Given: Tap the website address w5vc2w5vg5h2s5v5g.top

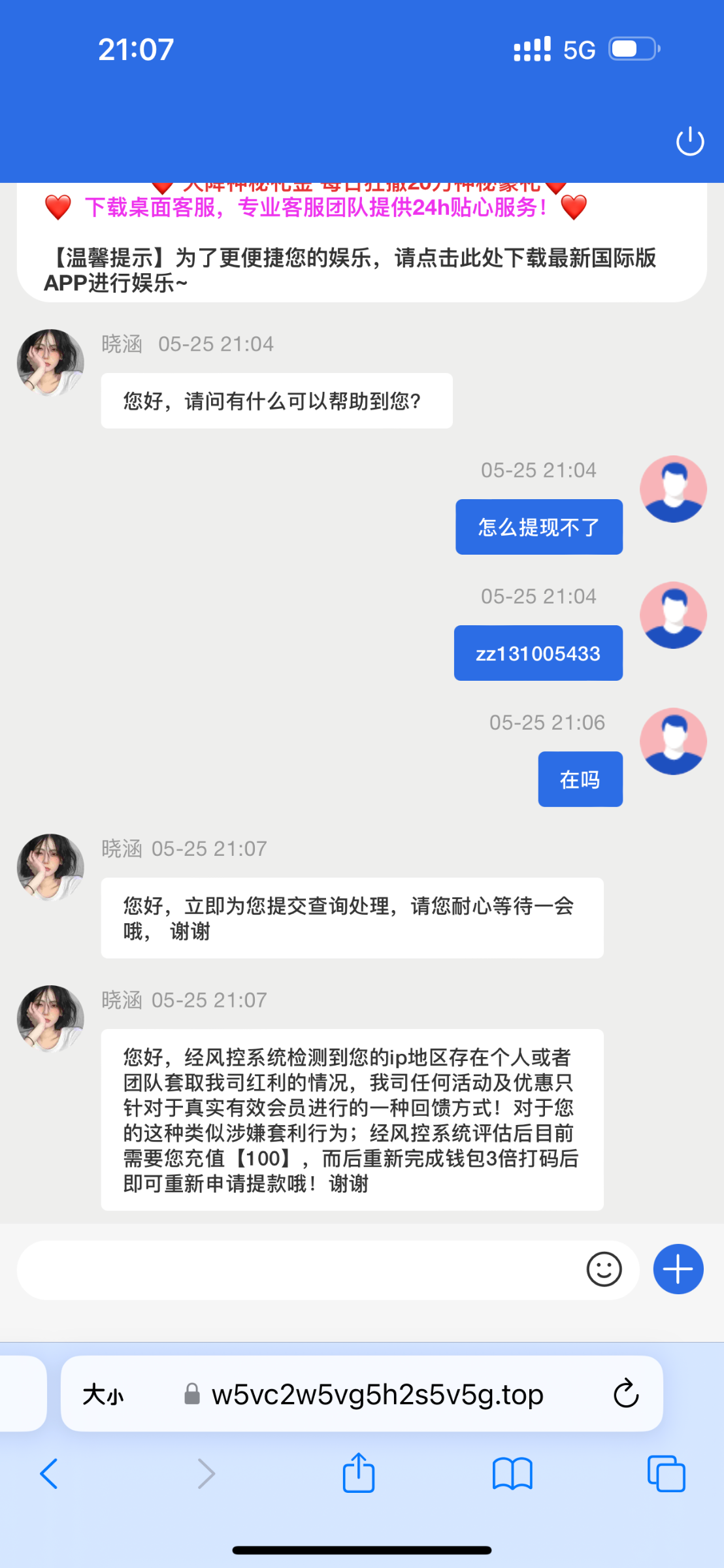Looking at the screenshot, I should (377, 1395).
